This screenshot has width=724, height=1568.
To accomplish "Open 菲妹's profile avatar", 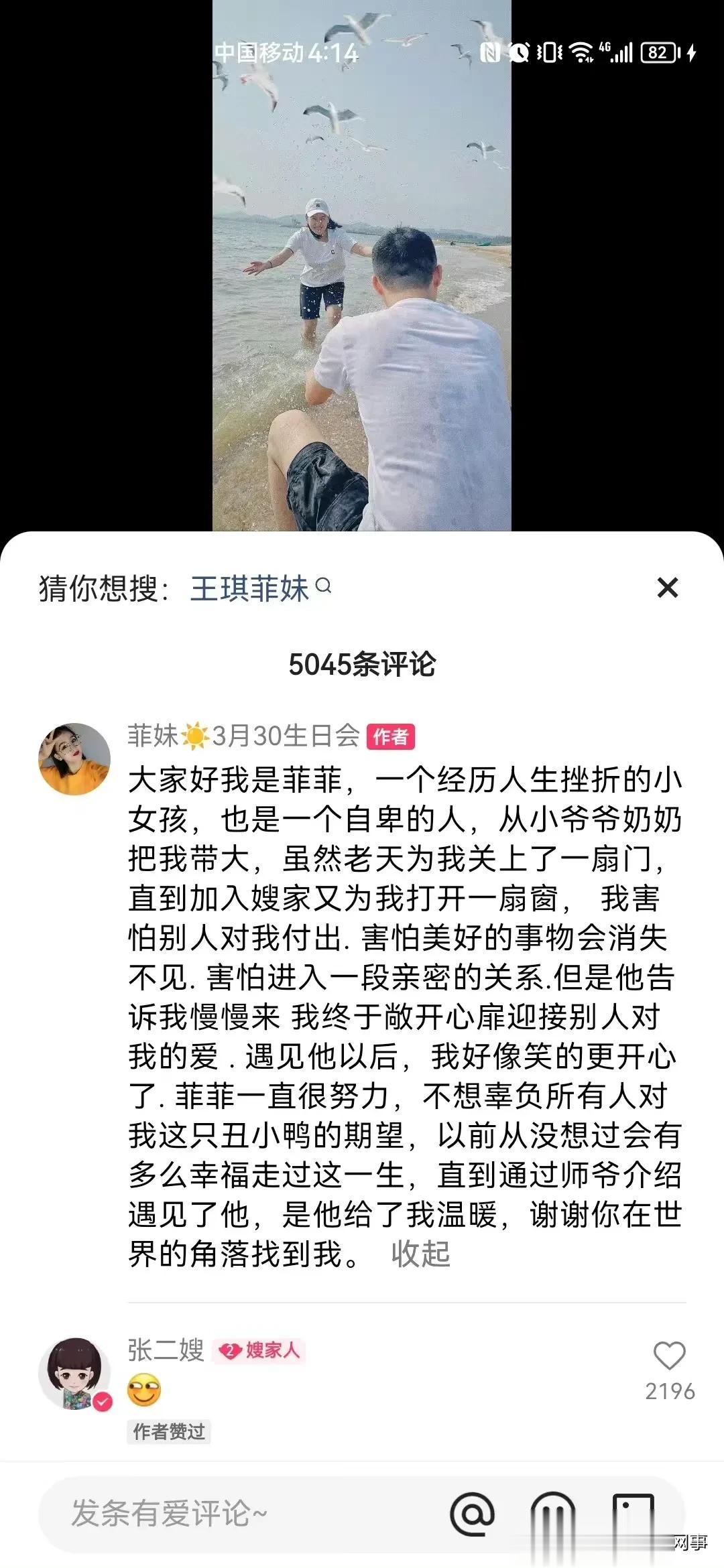I will 74,759.
